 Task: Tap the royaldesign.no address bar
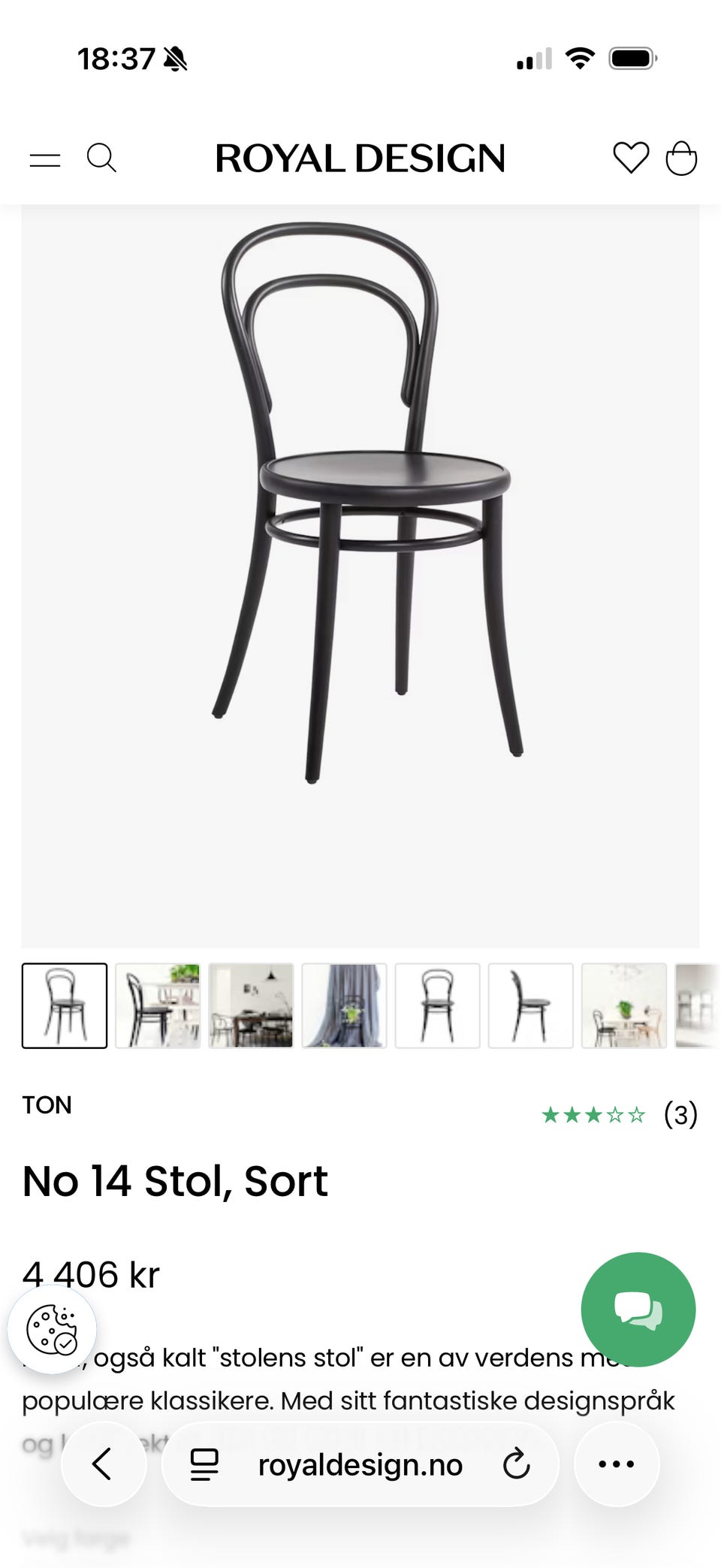pos(360,1465)
